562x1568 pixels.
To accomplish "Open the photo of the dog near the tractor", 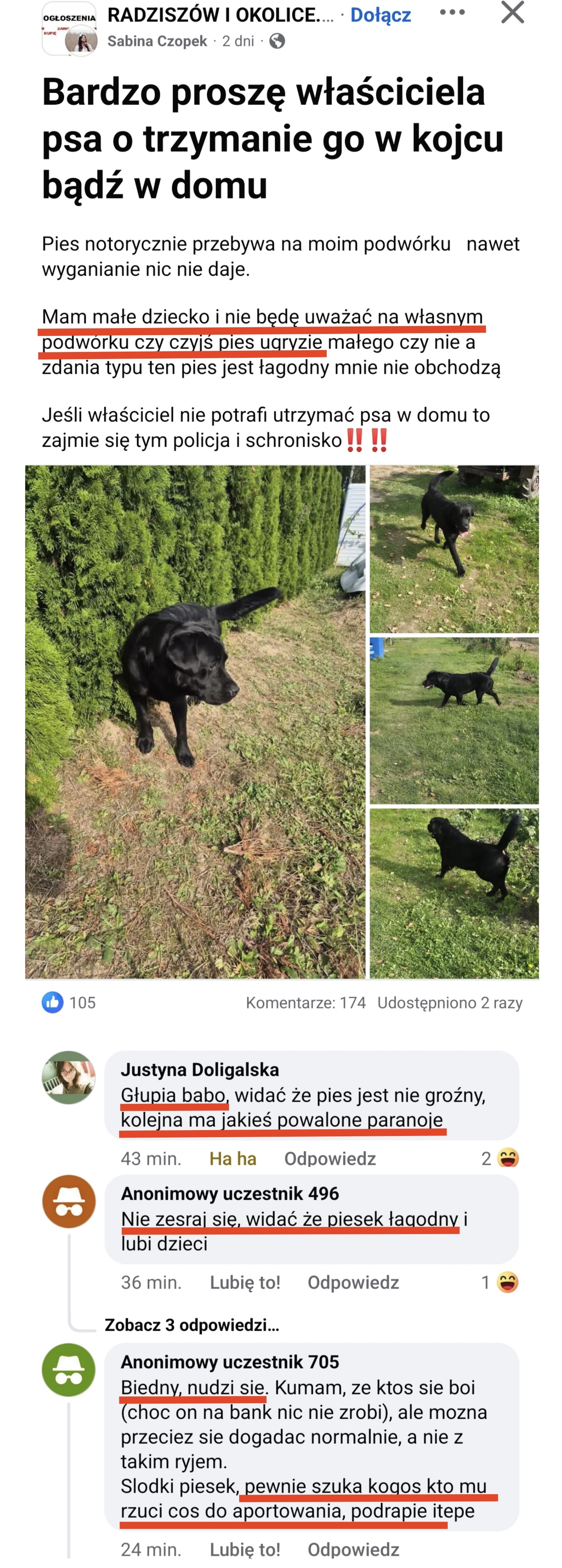I will click(454, 549).
